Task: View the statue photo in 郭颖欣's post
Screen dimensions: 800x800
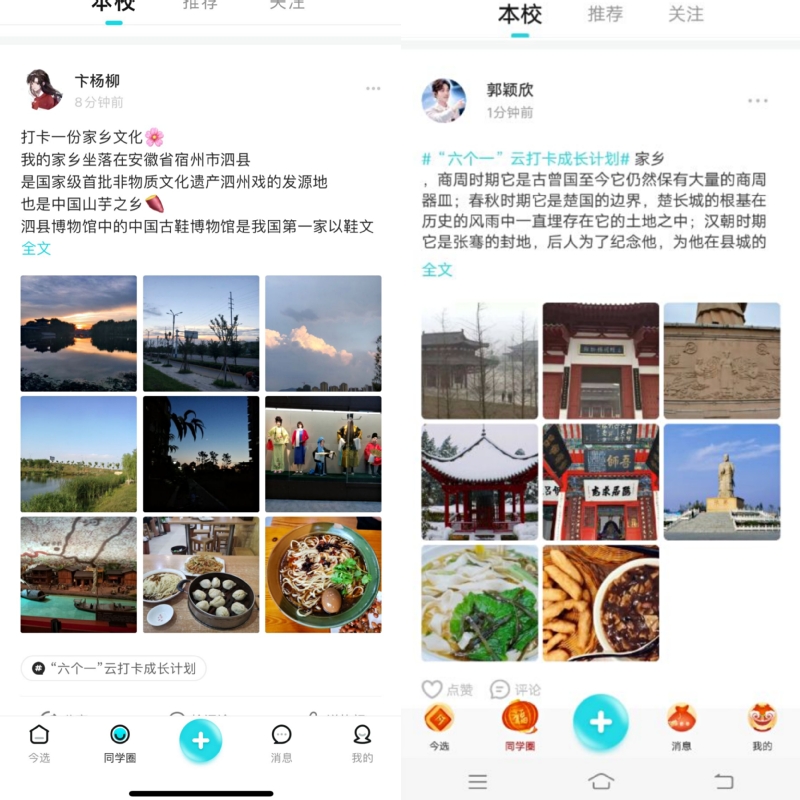Action: click(722, 481)
